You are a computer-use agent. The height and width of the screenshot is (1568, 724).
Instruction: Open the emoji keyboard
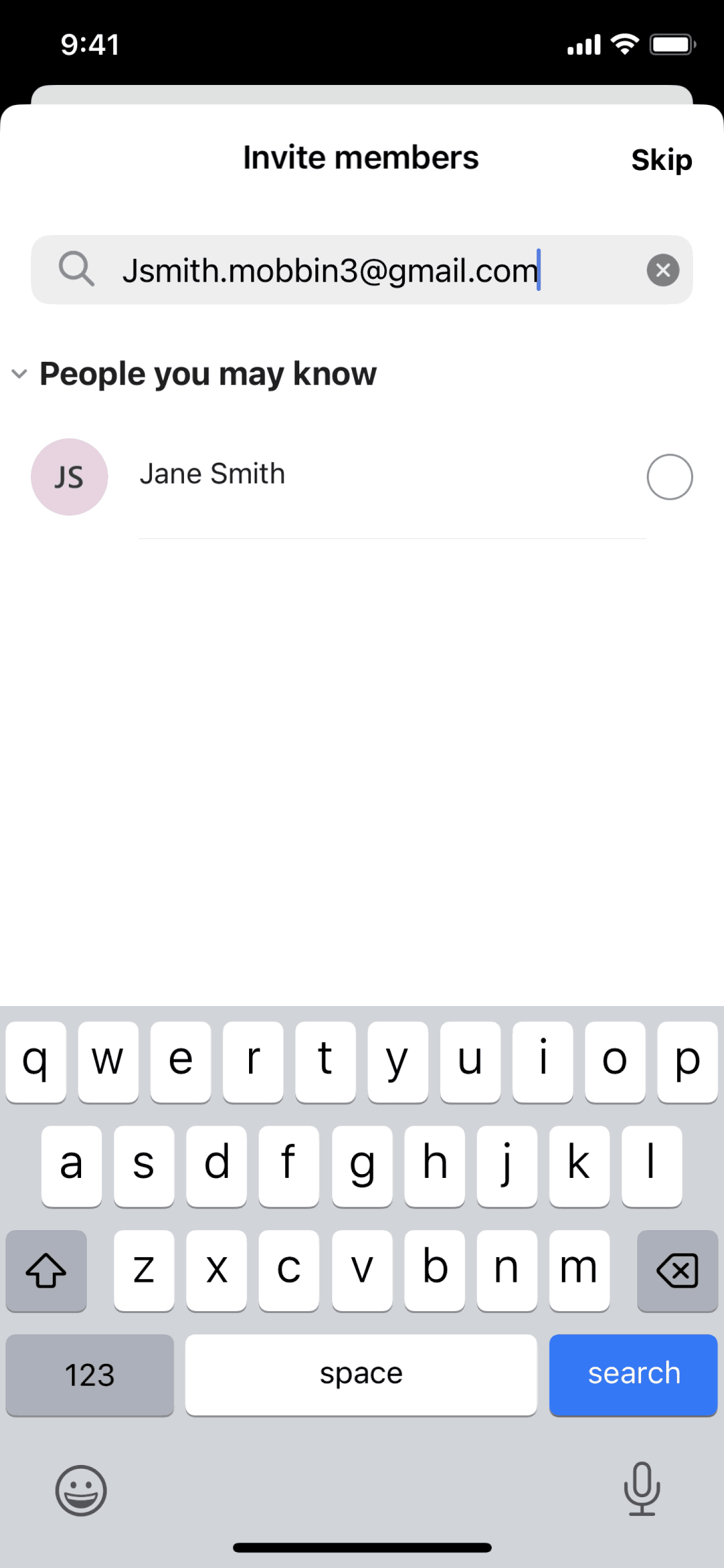click(x=81, y=1491)
